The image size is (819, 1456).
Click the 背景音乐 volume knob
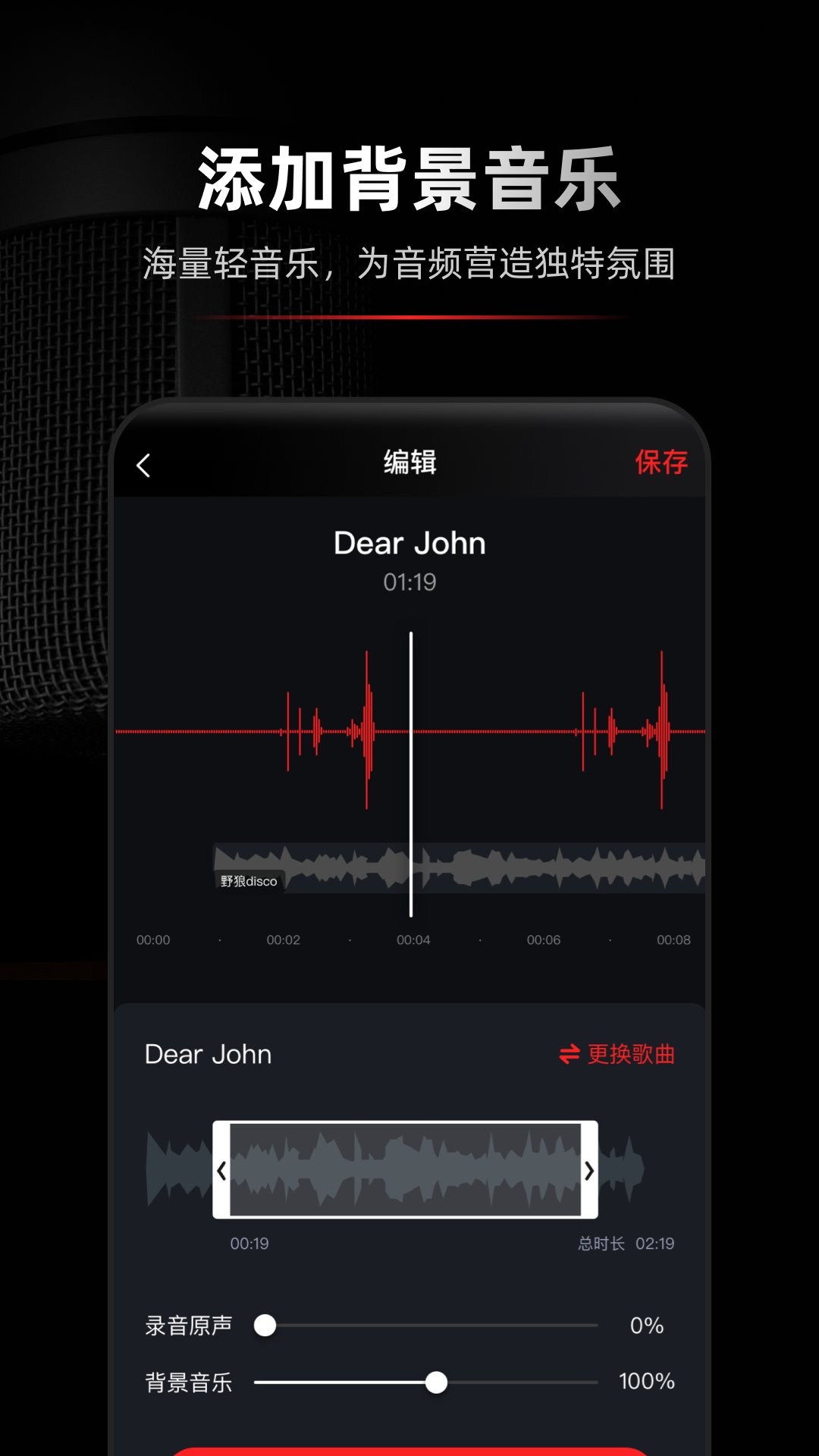436,1381
